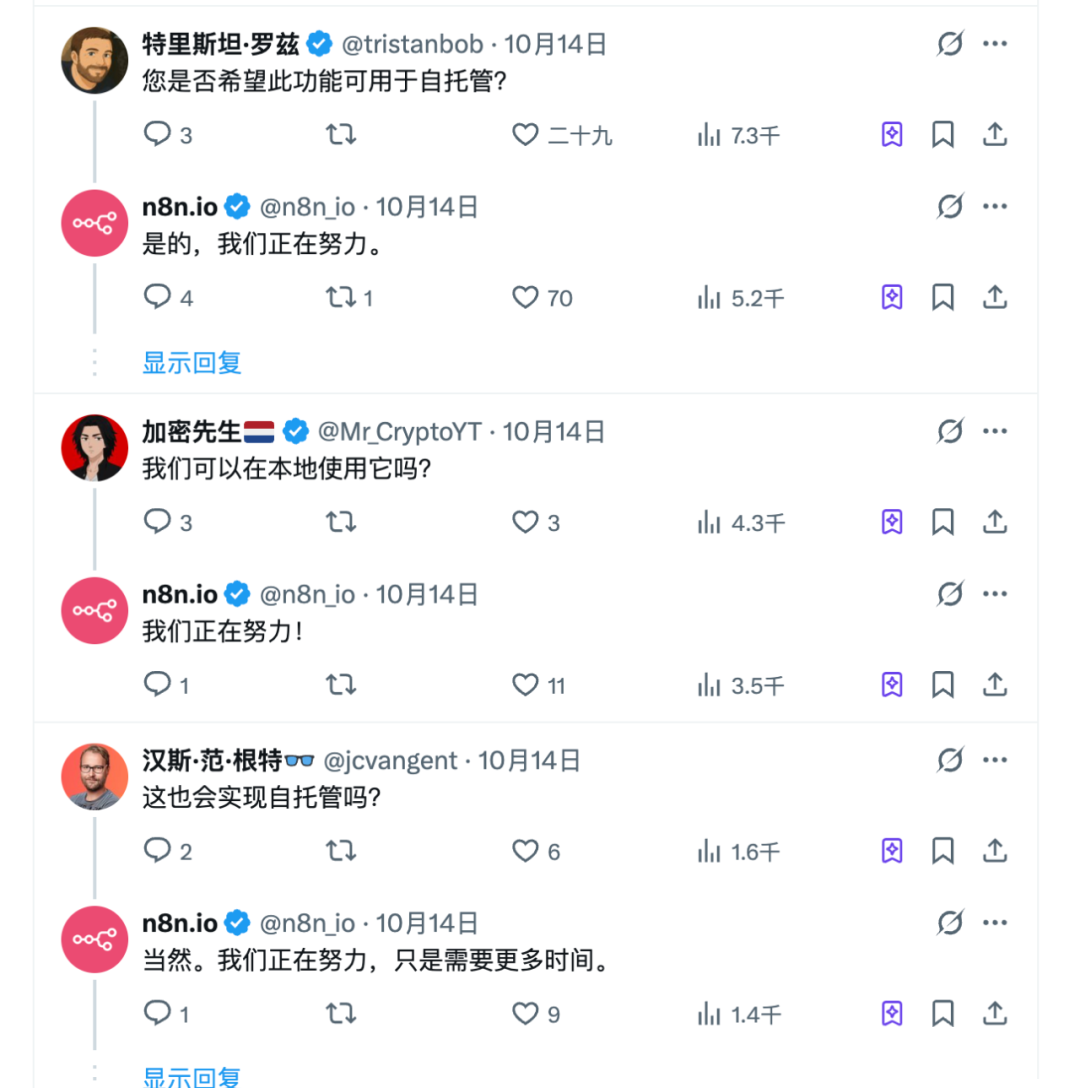
Task: Like n8n.io's reply 当然。我们正在努力
Action: pyautogui.click(x=526, y=1014)
